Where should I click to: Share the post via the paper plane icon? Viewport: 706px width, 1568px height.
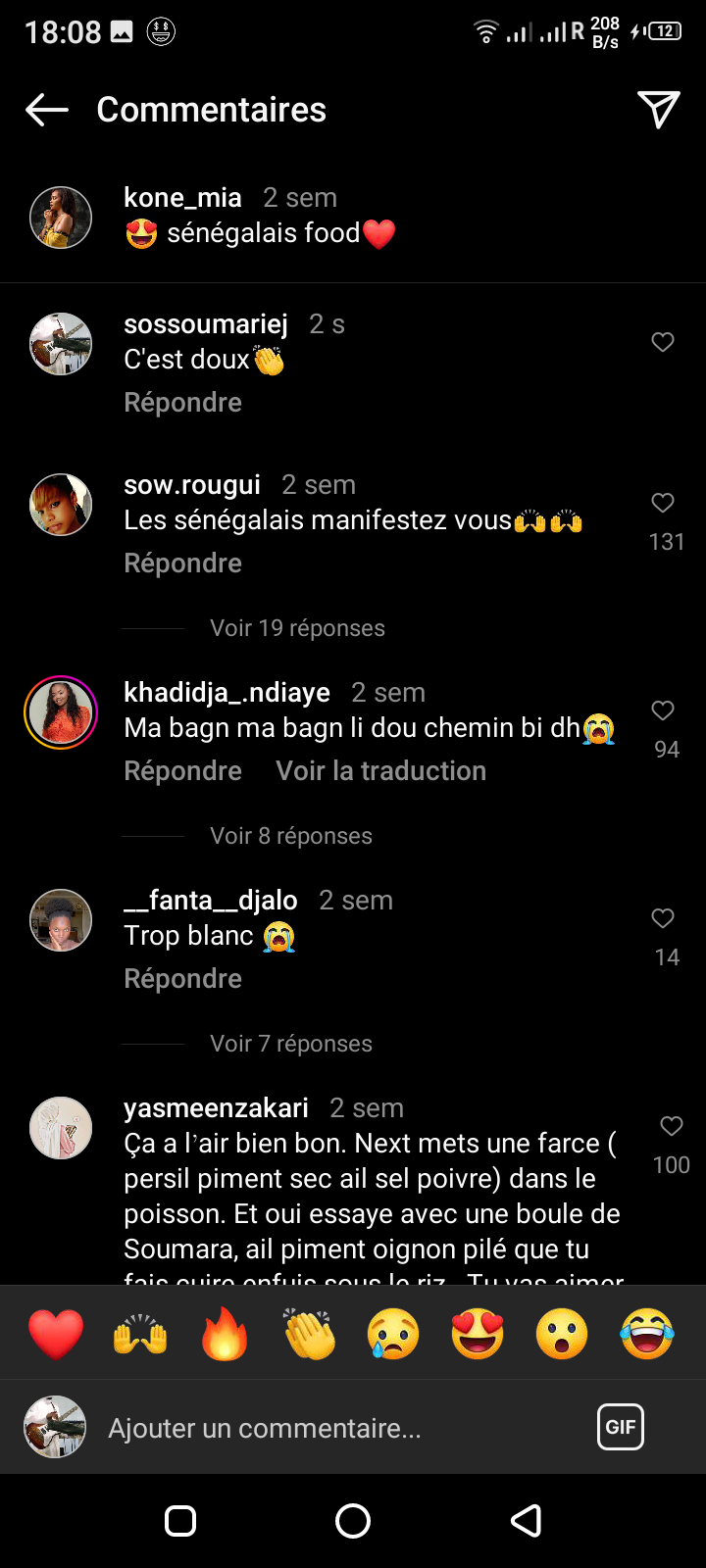(658, 110)
